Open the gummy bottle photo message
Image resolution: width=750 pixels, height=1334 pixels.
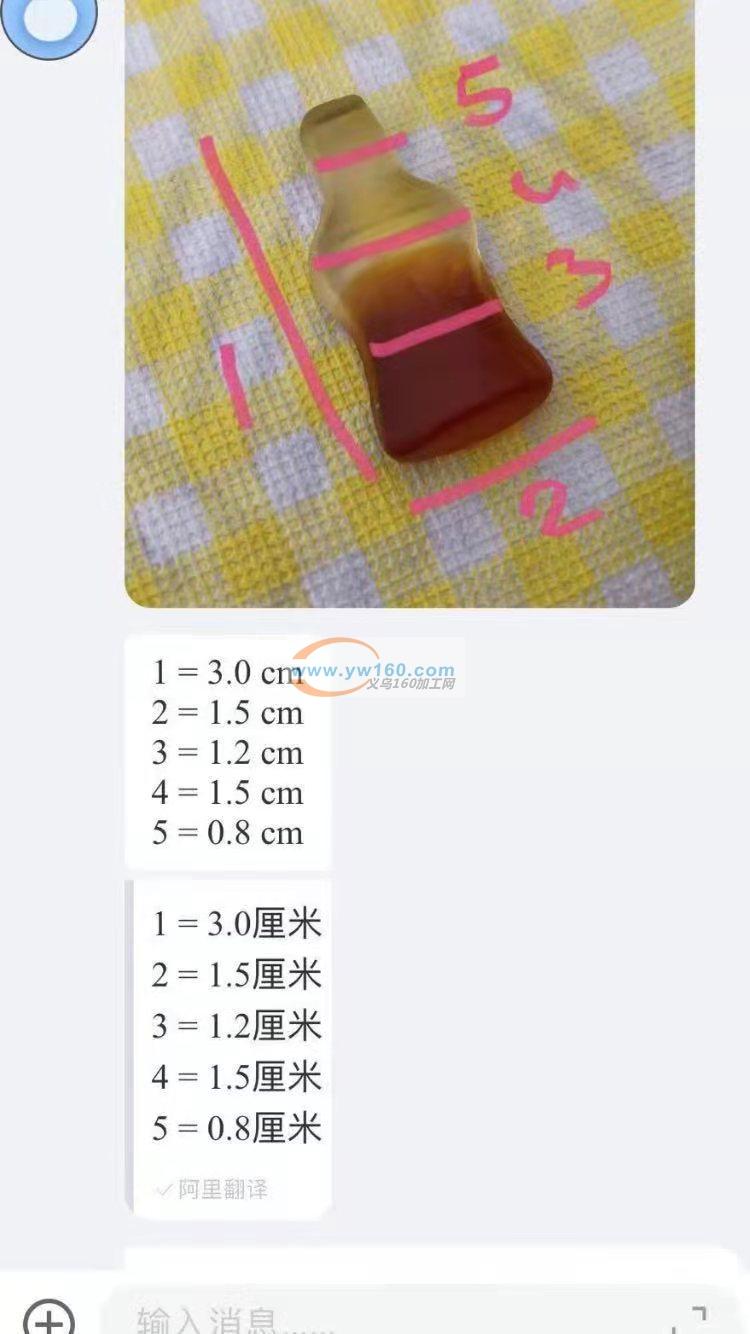coord(409,300)
